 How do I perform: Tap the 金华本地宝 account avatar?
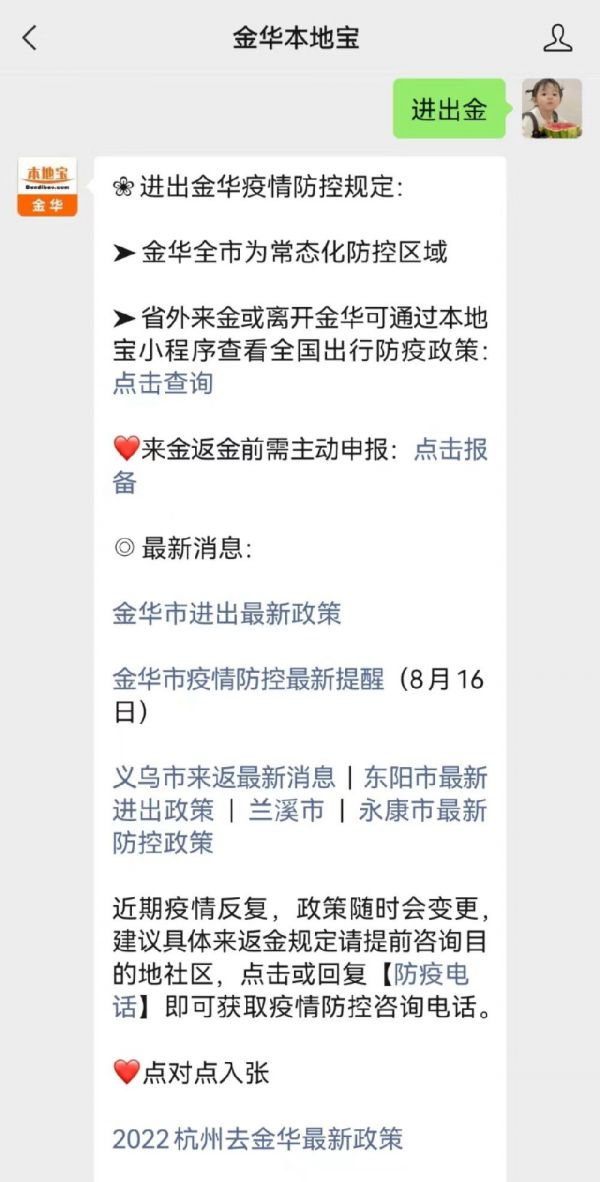coord(47,187)
